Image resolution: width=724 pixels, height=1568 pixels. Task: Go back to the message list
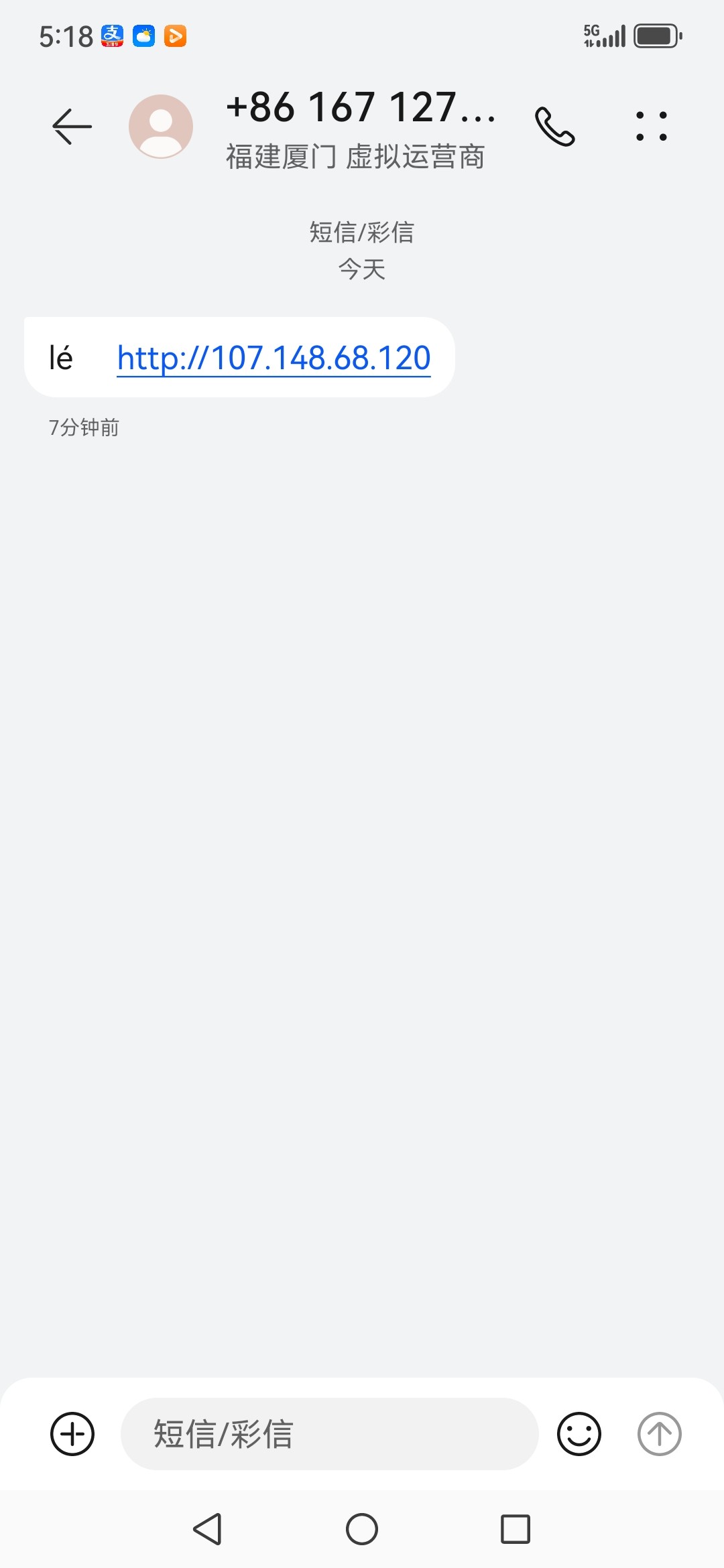[72, 127]
